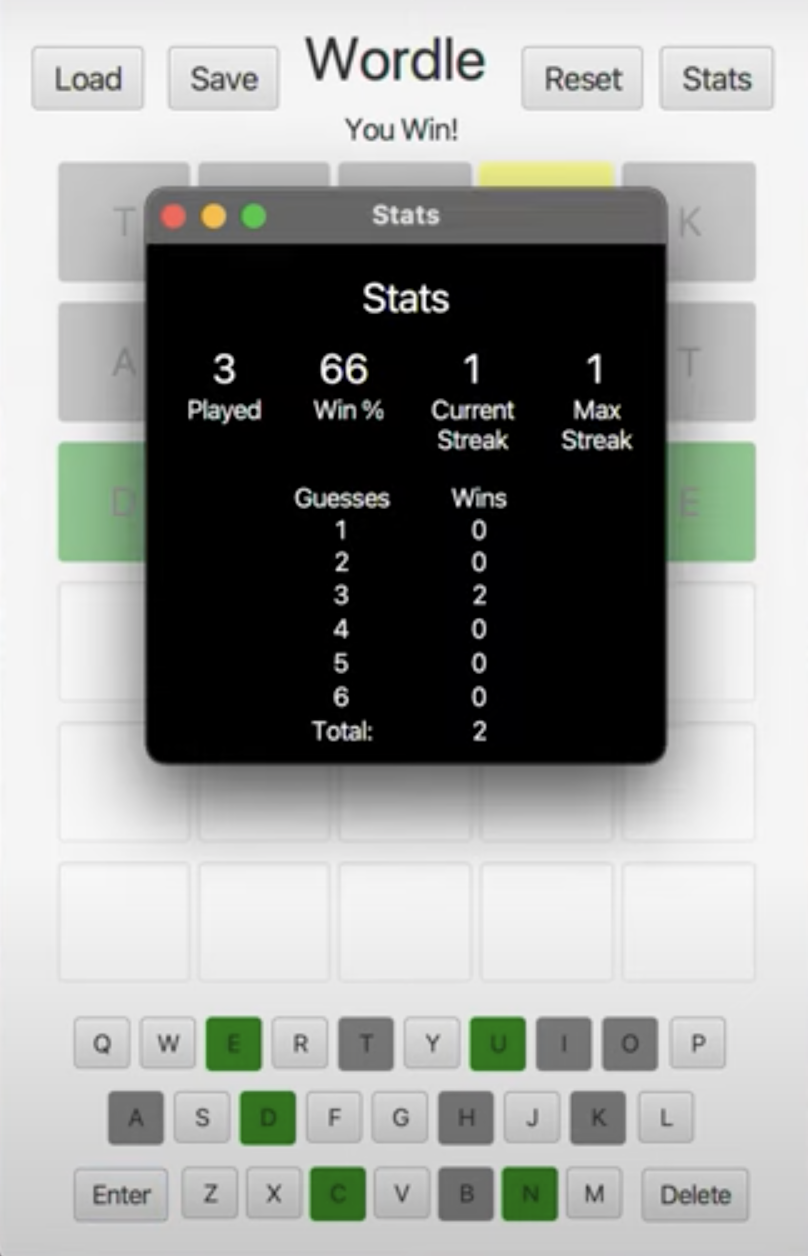
Task: Minimize the Stats window with yellow button
Action: 214,216
